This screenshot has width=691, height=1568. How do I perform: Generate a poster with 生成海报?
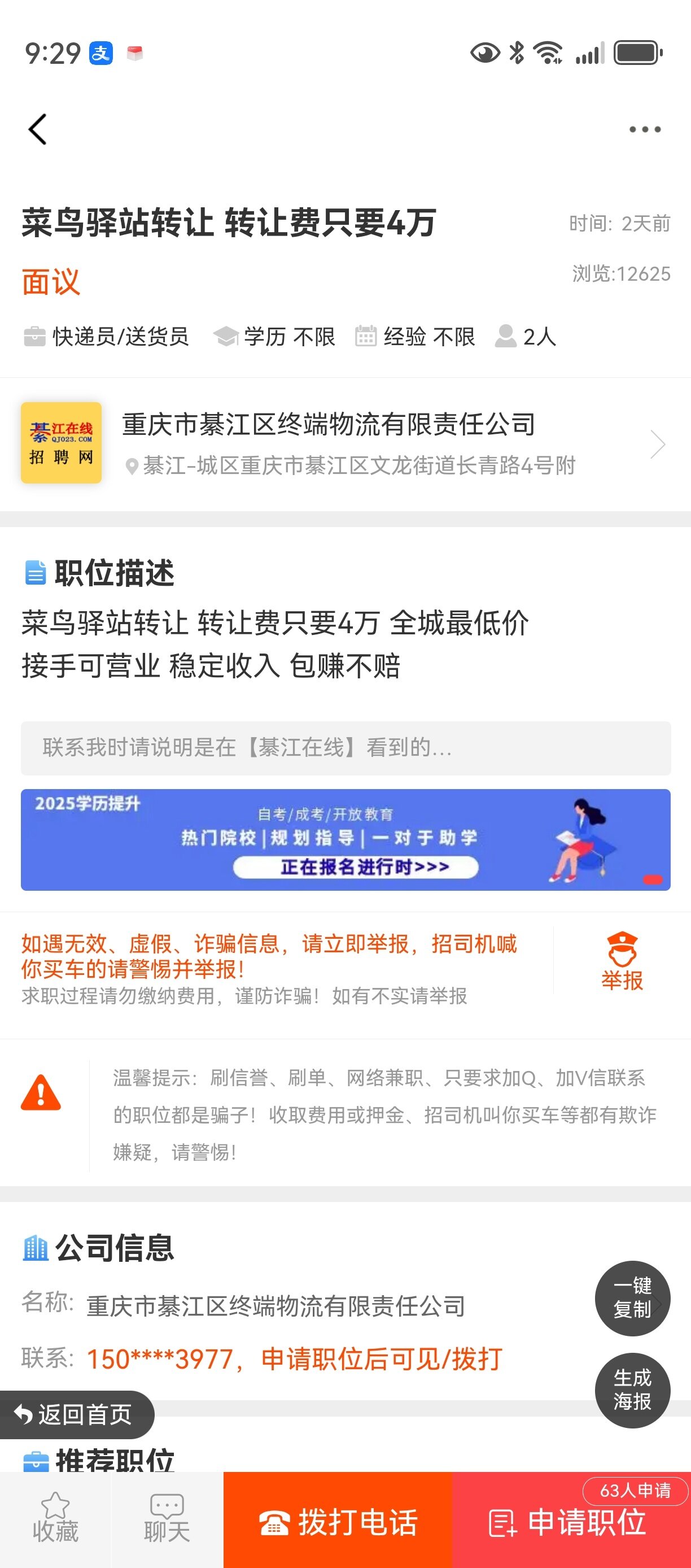[x=632, y=1390]
